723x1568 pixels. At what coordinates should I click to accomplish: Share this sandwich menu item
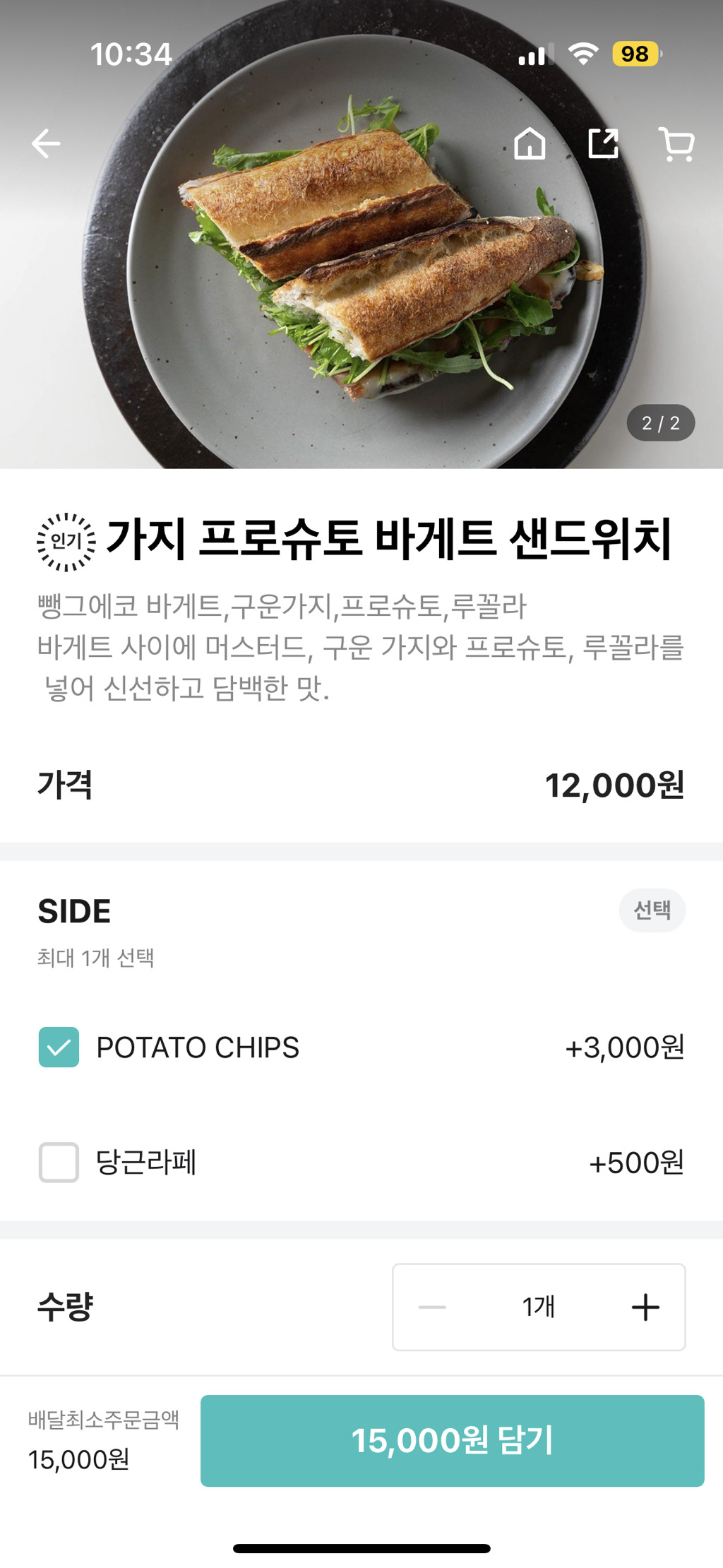coord(604,144)
